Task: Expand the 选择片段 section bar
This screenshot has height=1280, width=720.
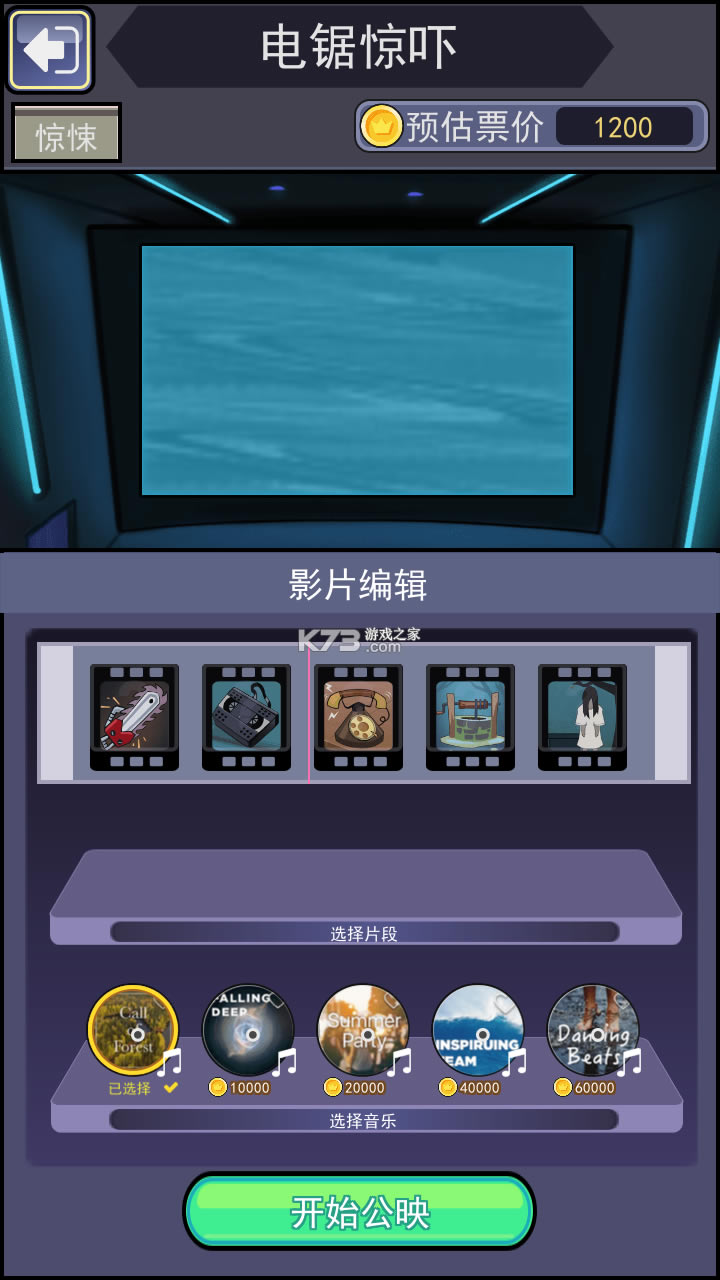Action: click(x=358, y=932)
